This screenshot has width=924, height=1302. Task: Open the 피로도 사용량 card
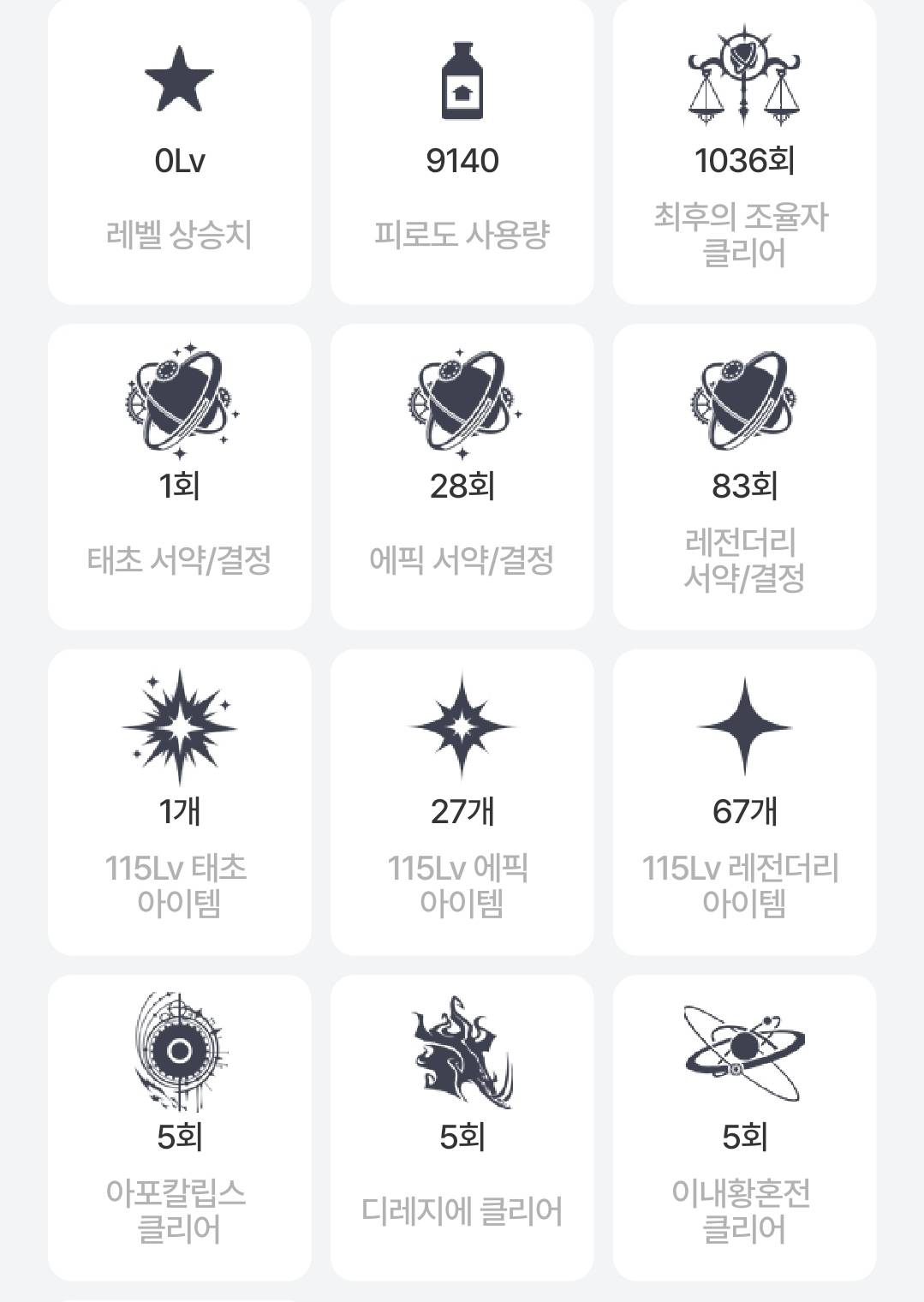pyautogui.click(x=462, y=152)
